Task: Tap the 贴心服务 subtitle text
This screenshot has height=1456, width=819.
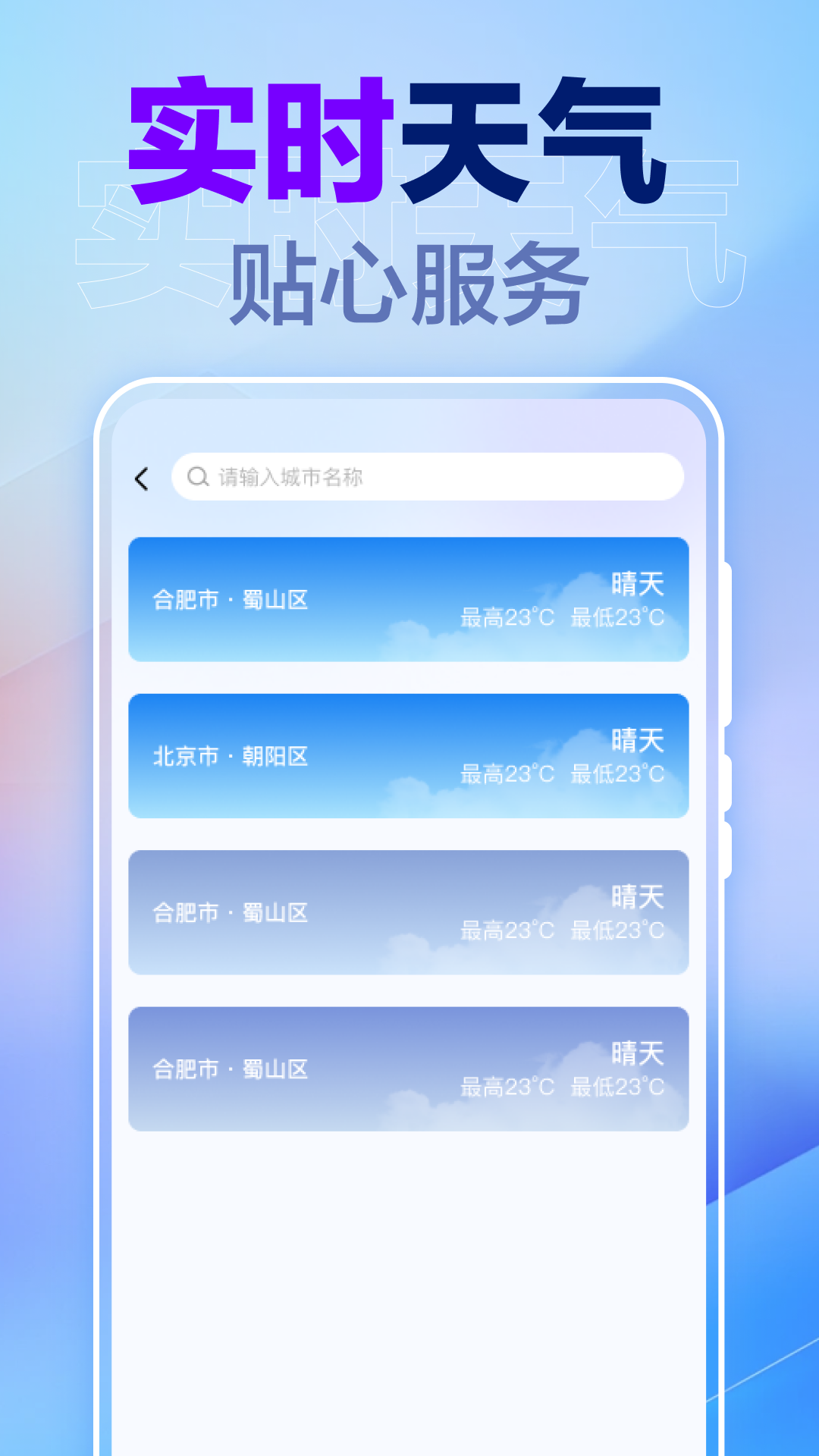Action: tap(409, 281)
